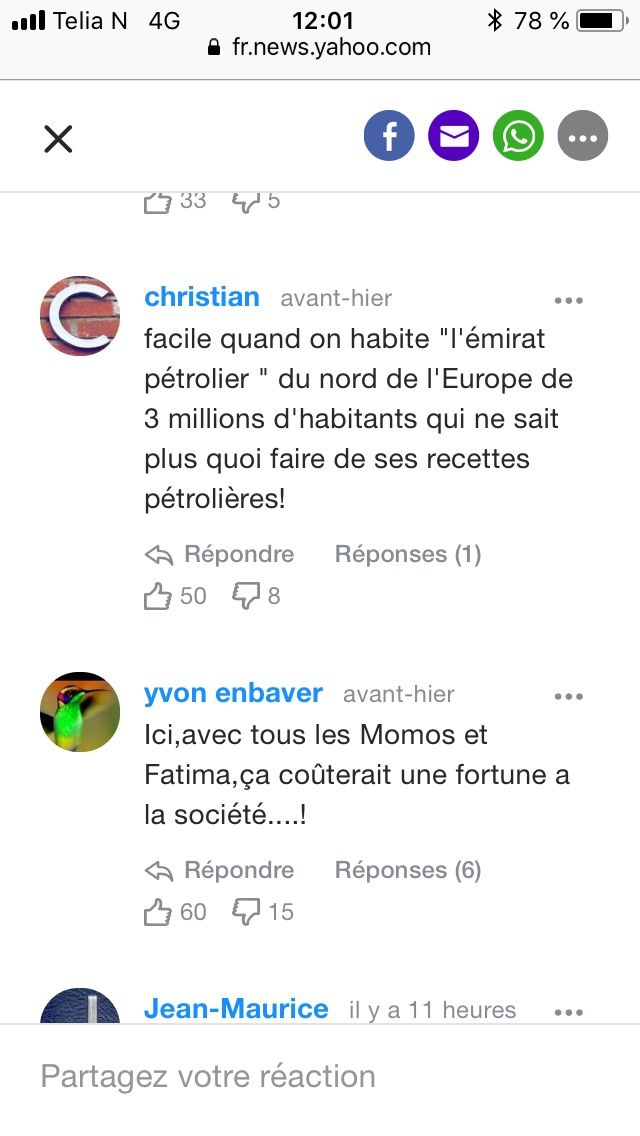Screen dimensions: 640x1136
Task: Open options menu on christian's comment
Action: click(568, 300)
